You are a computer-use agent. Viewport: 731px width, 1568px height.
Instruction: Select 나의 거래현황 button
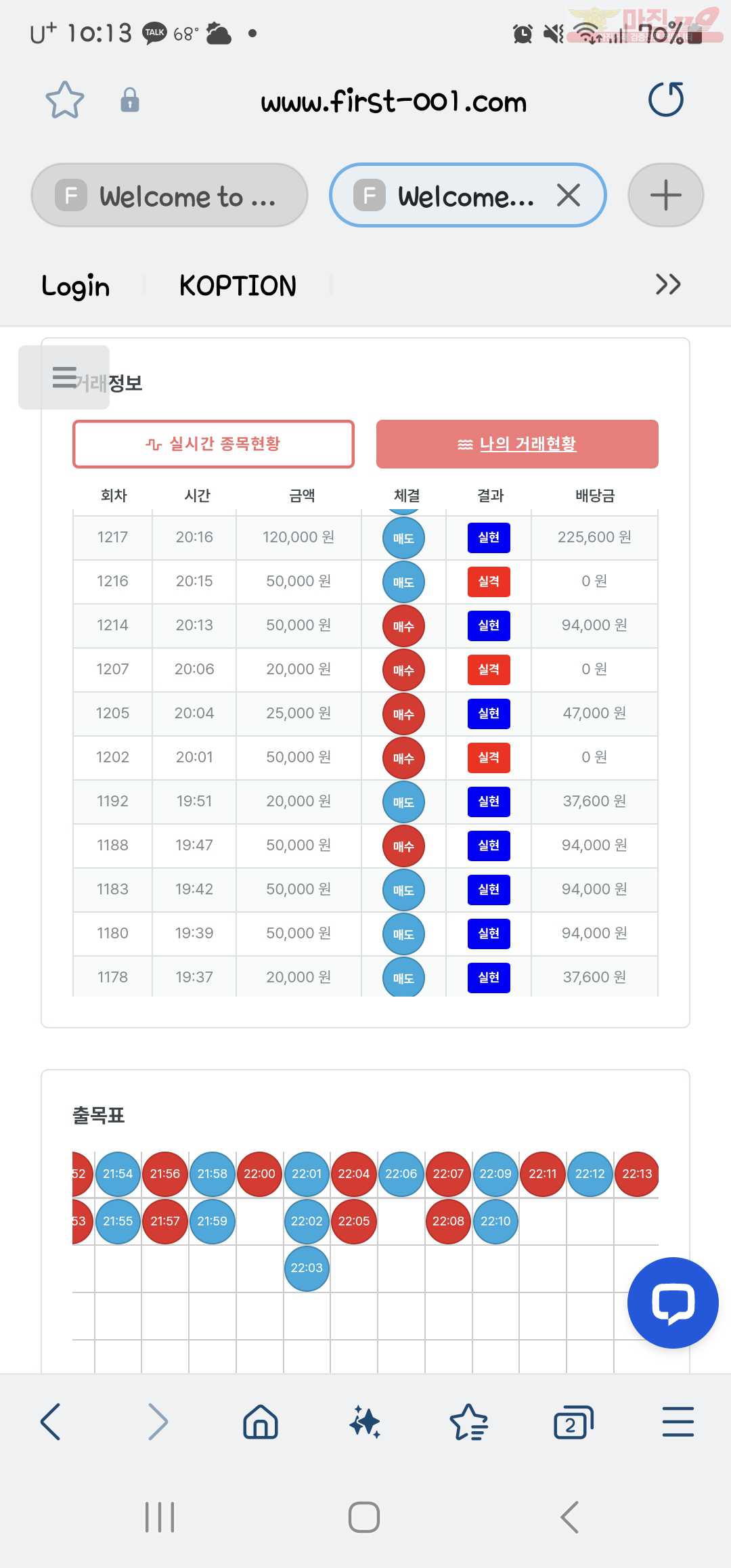click(517, 444)
